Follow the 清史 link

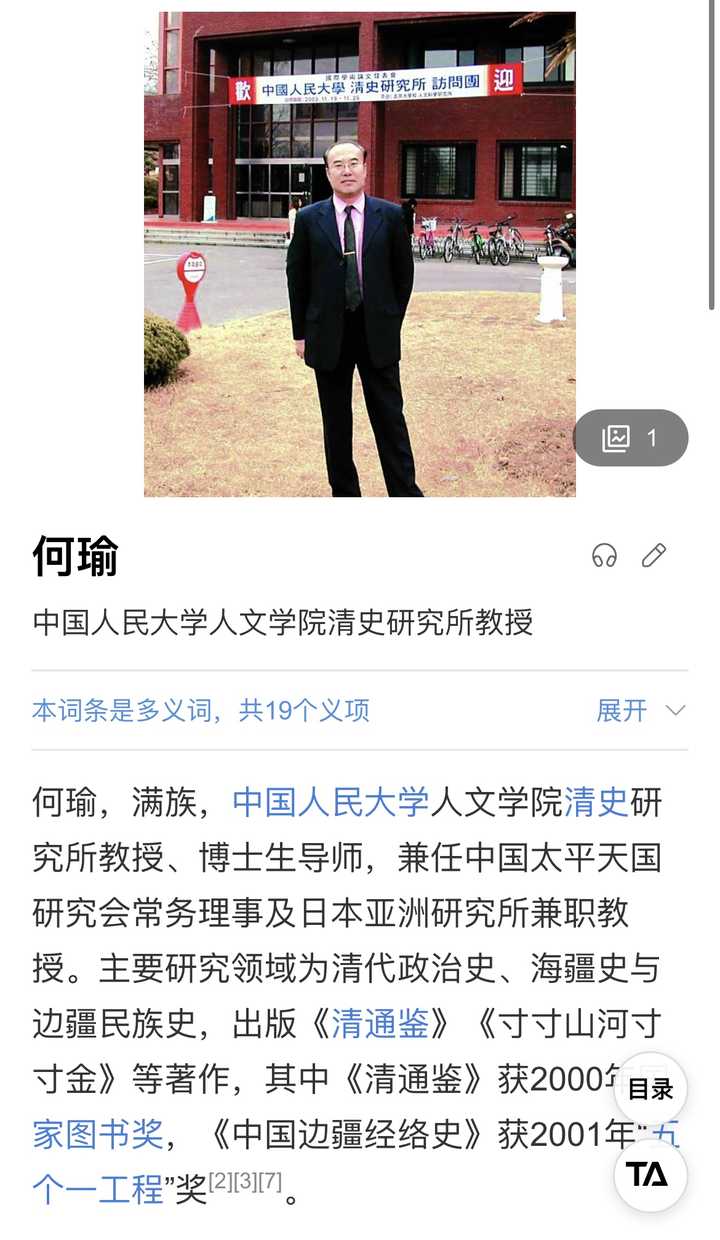point(596,802)
